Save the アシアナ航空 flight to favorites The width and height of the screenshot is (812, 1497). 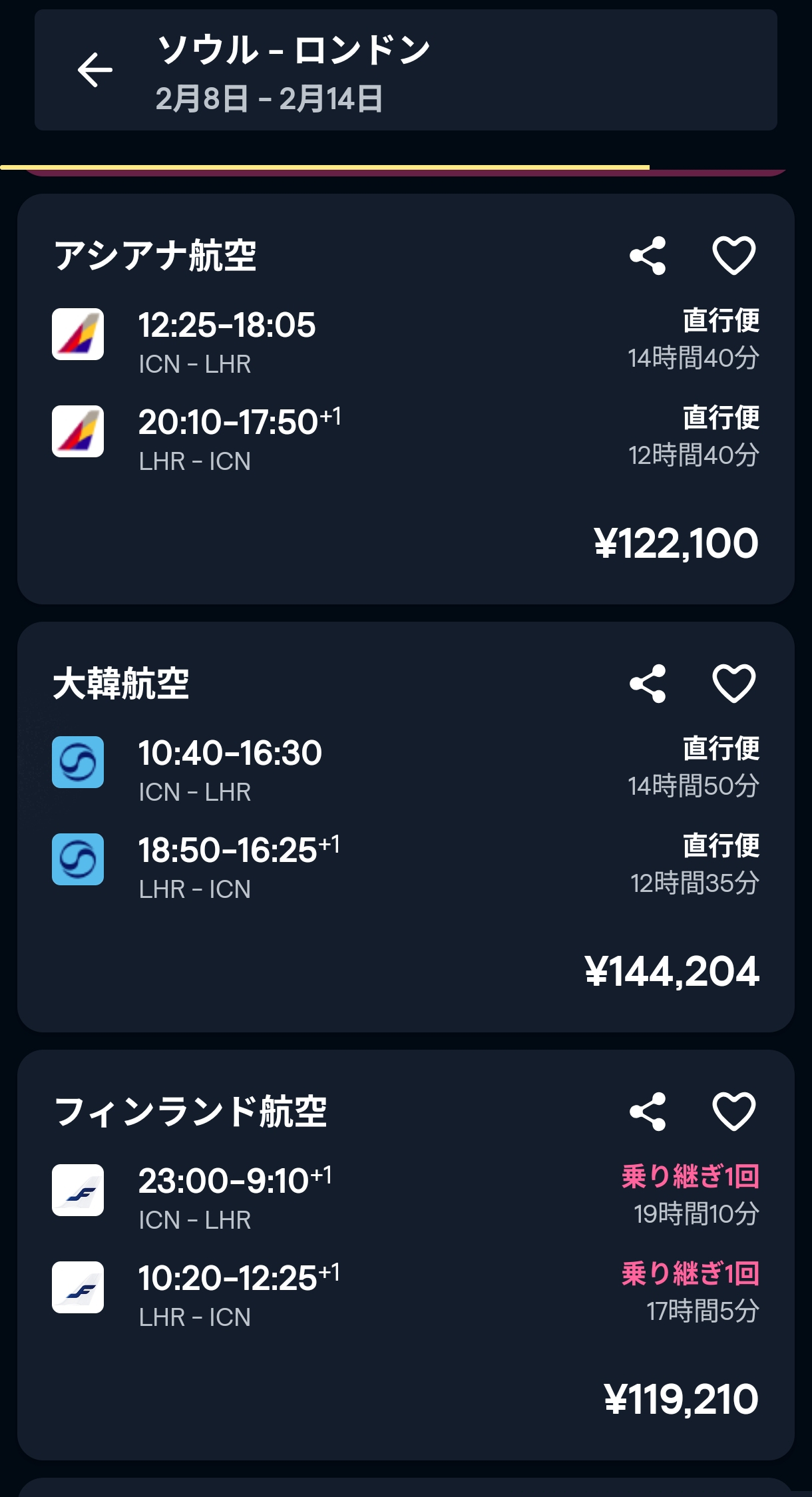[x=733, y=256]
